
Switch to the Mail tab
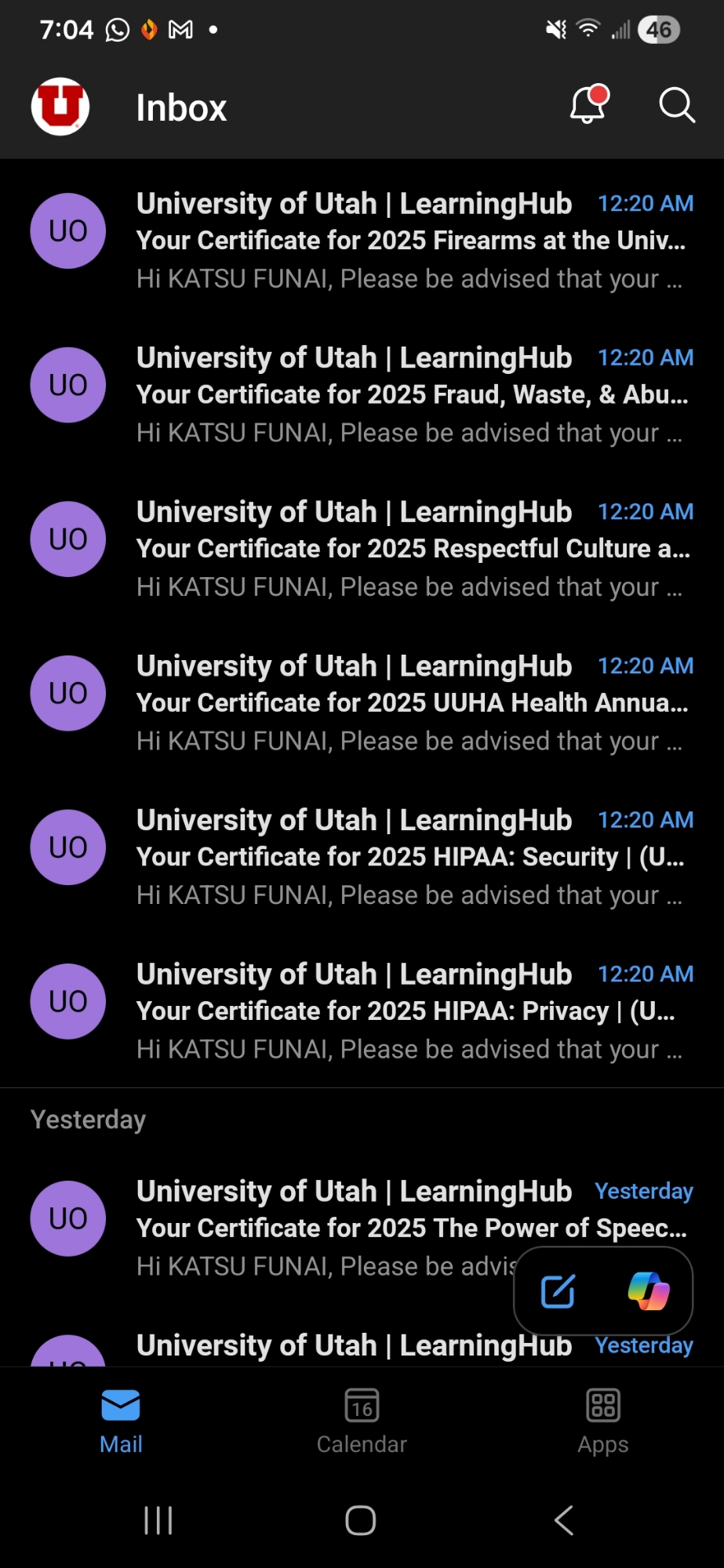pos(121,1421)
